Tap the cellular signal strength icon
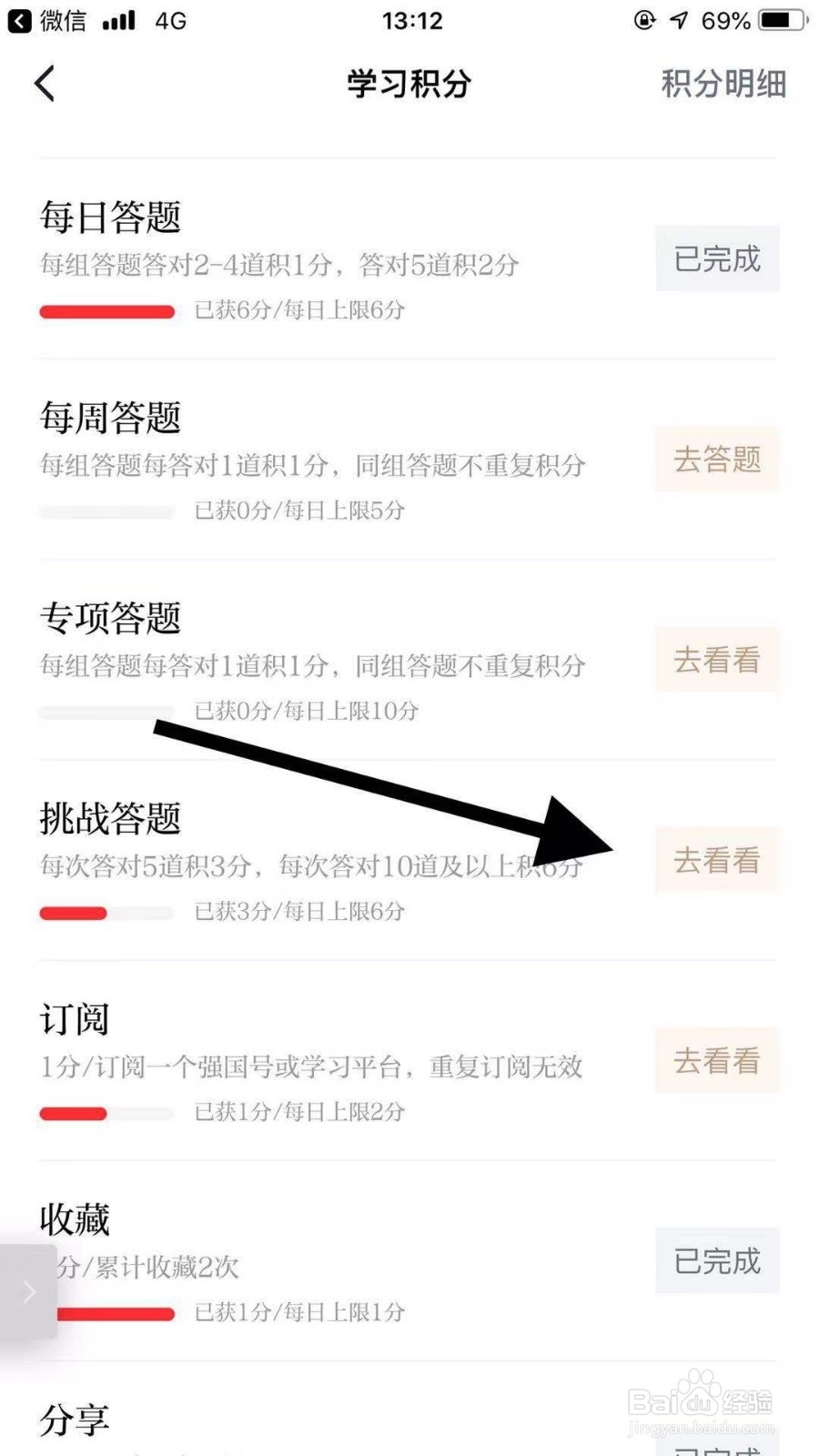Viewport: 819px width, 1456px height. (x=118, y=20)
